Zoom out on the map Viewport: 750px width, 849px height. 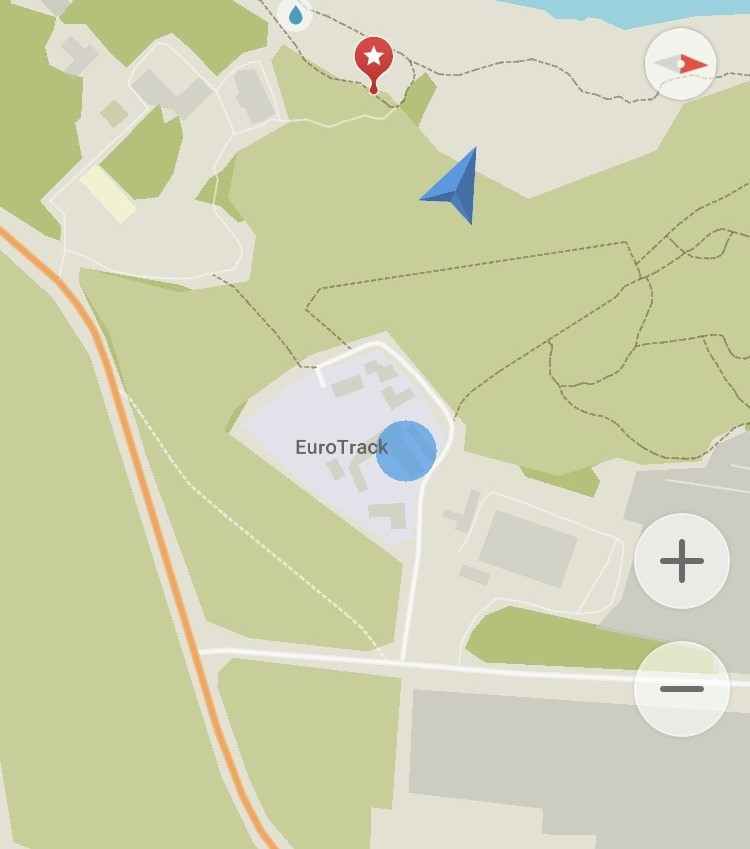(x=682, y=689)
